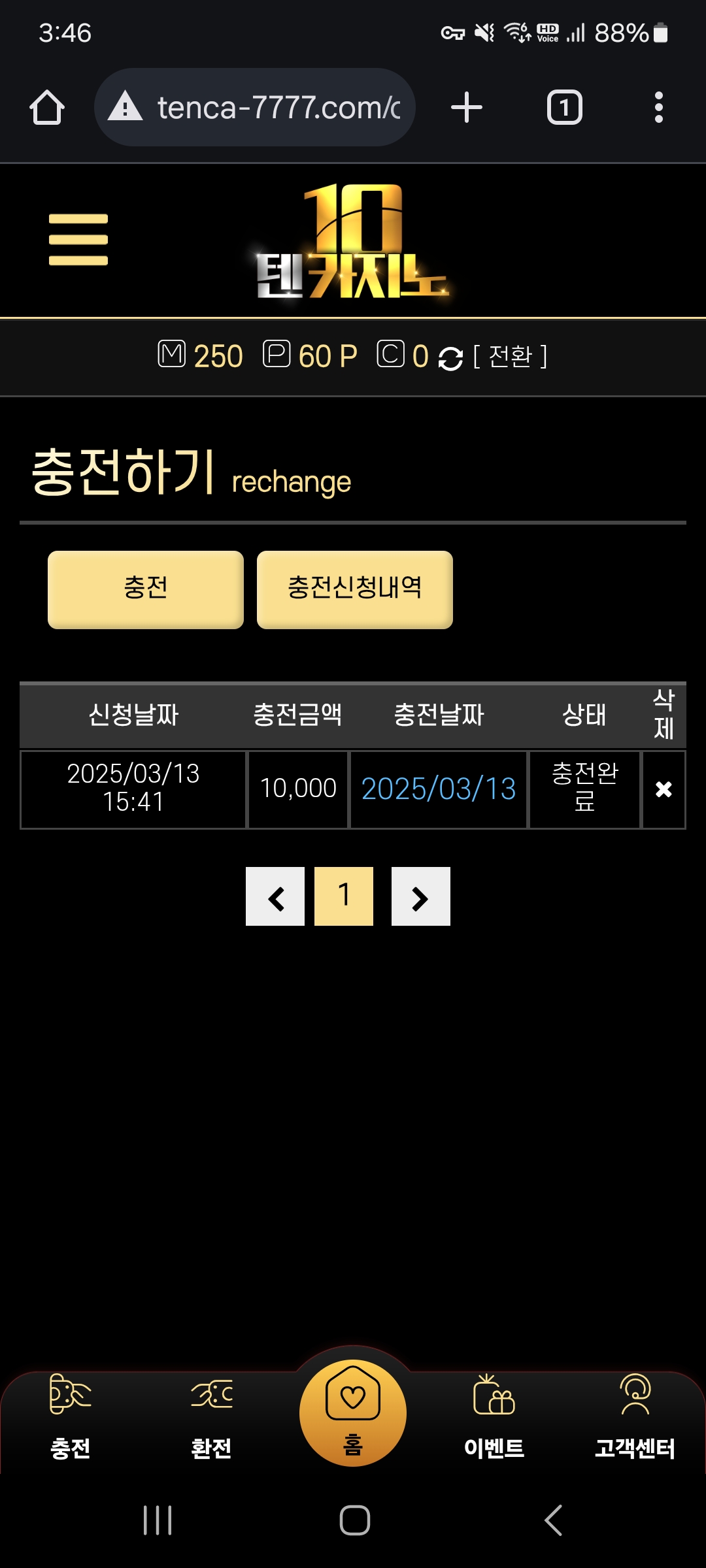This screenshot has height=1568, width=706.
Task: Go to the next page of results
Action: (x=420, y=896)
